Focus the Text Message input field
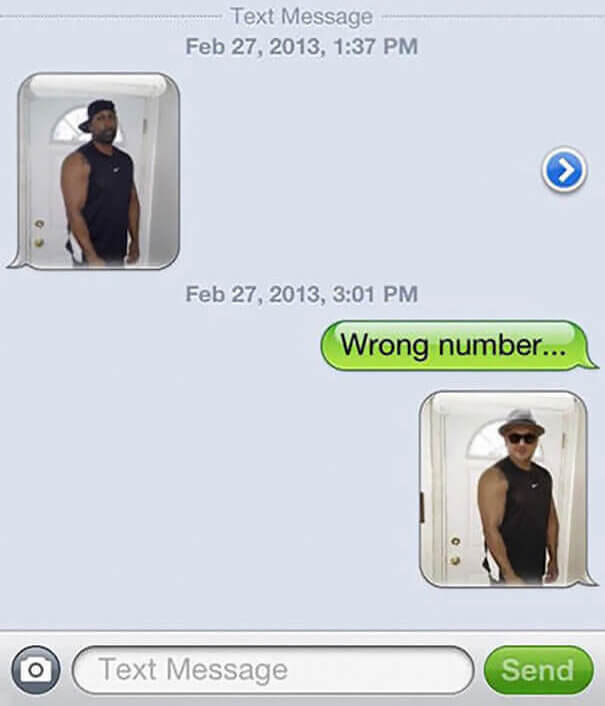The height and width of the screenshot is (706, 605). (272, 669)
